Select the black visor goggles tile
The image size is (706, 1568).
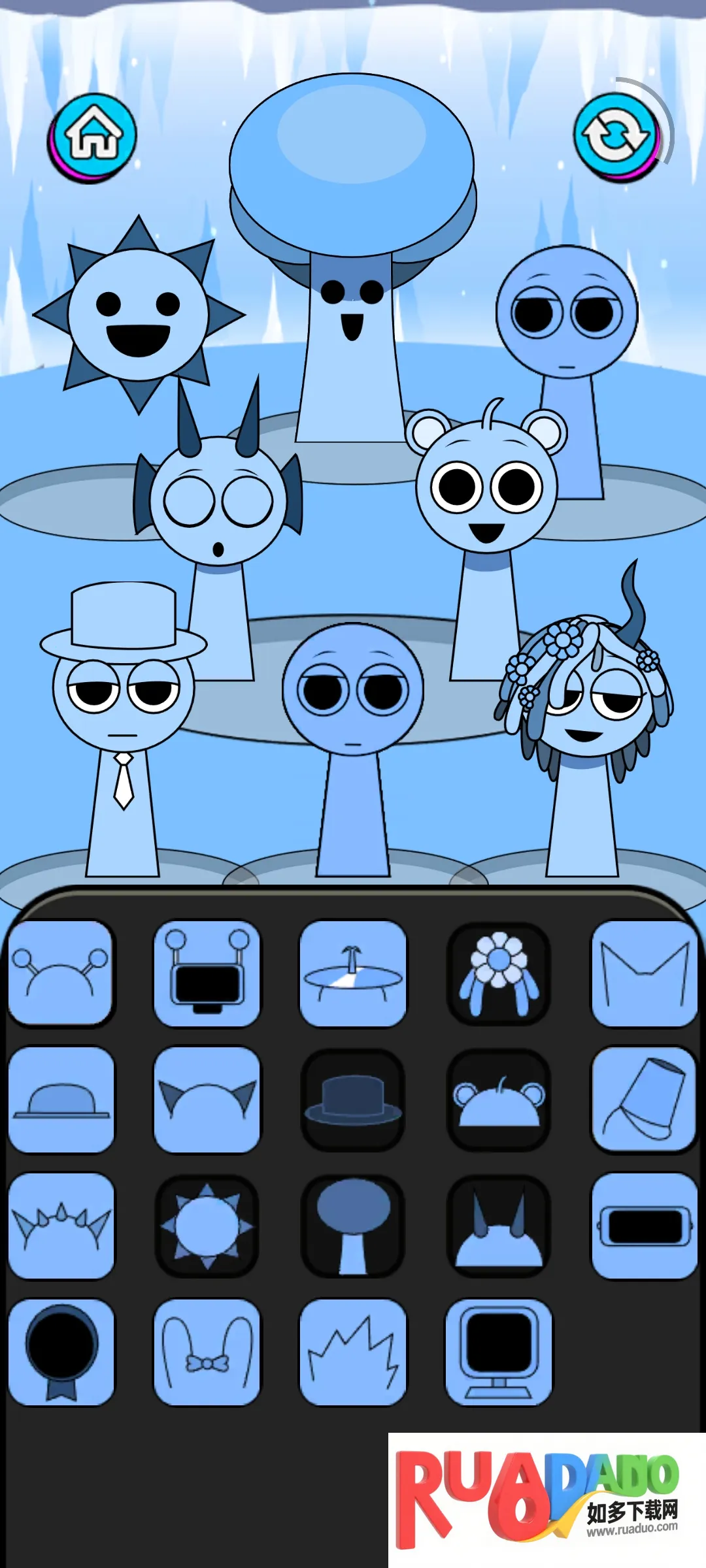click(x=644, y=1226)
